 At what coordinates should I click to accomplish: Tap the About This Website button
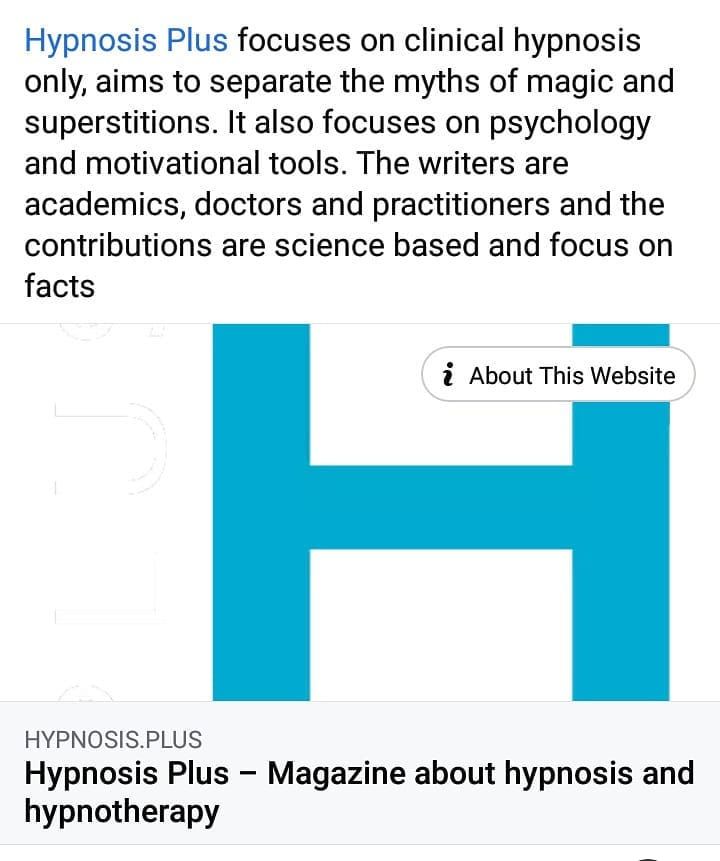coord(558,375)
